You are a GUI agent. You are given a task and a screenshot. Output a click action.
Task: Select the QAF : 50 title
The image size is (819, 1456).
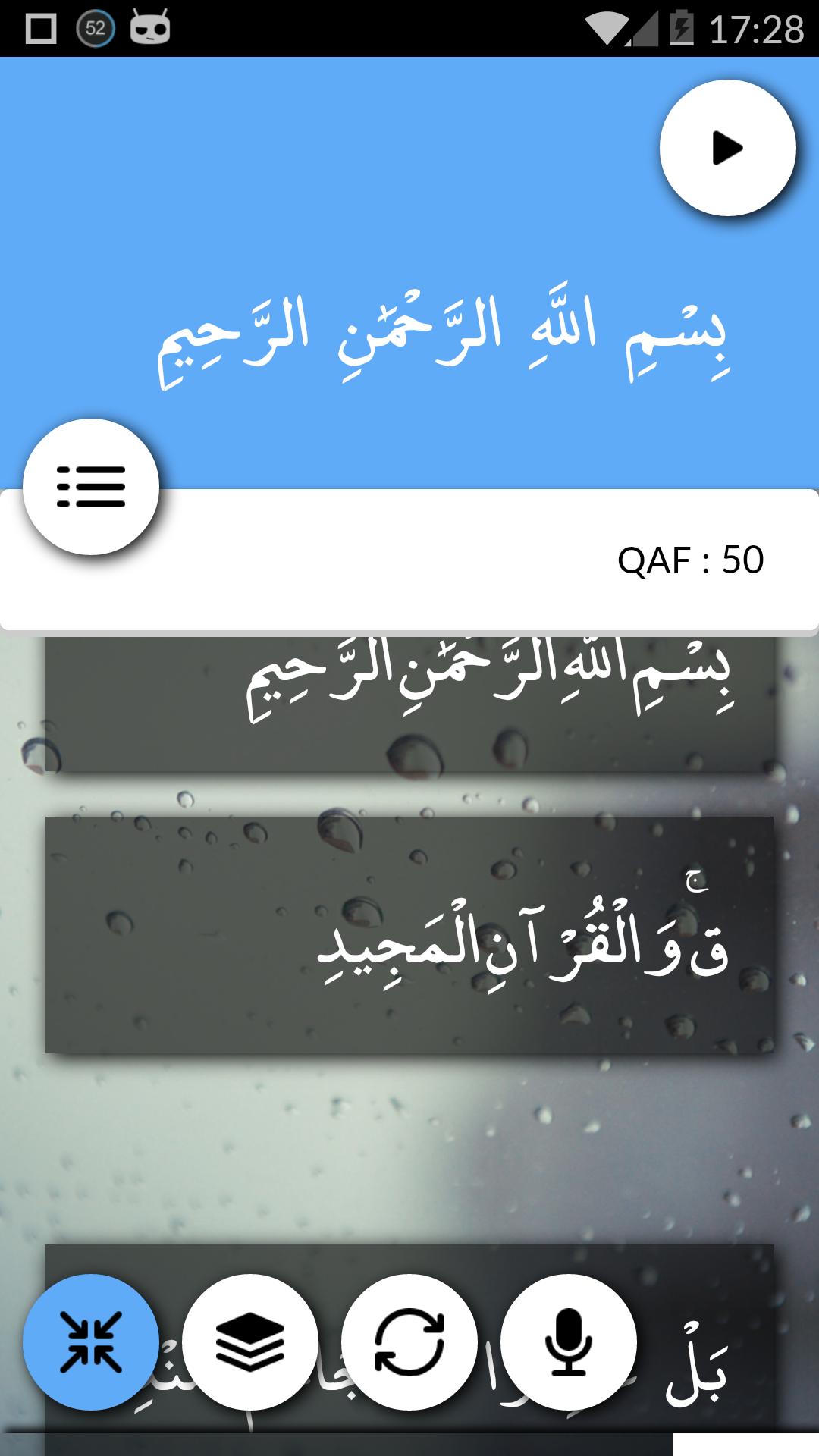[x=691, y=559]
